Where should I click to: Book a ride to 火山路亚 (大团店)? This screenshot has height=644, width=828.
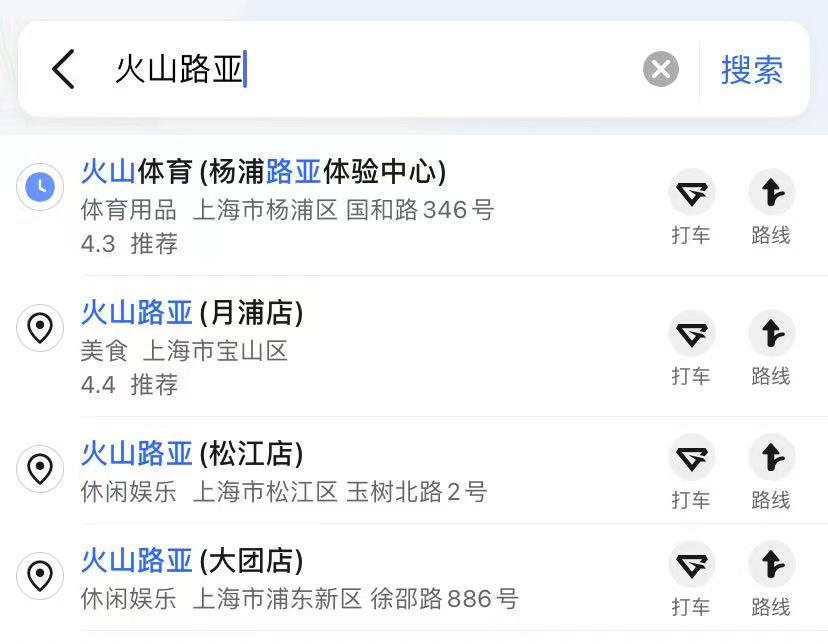point(691,577)
